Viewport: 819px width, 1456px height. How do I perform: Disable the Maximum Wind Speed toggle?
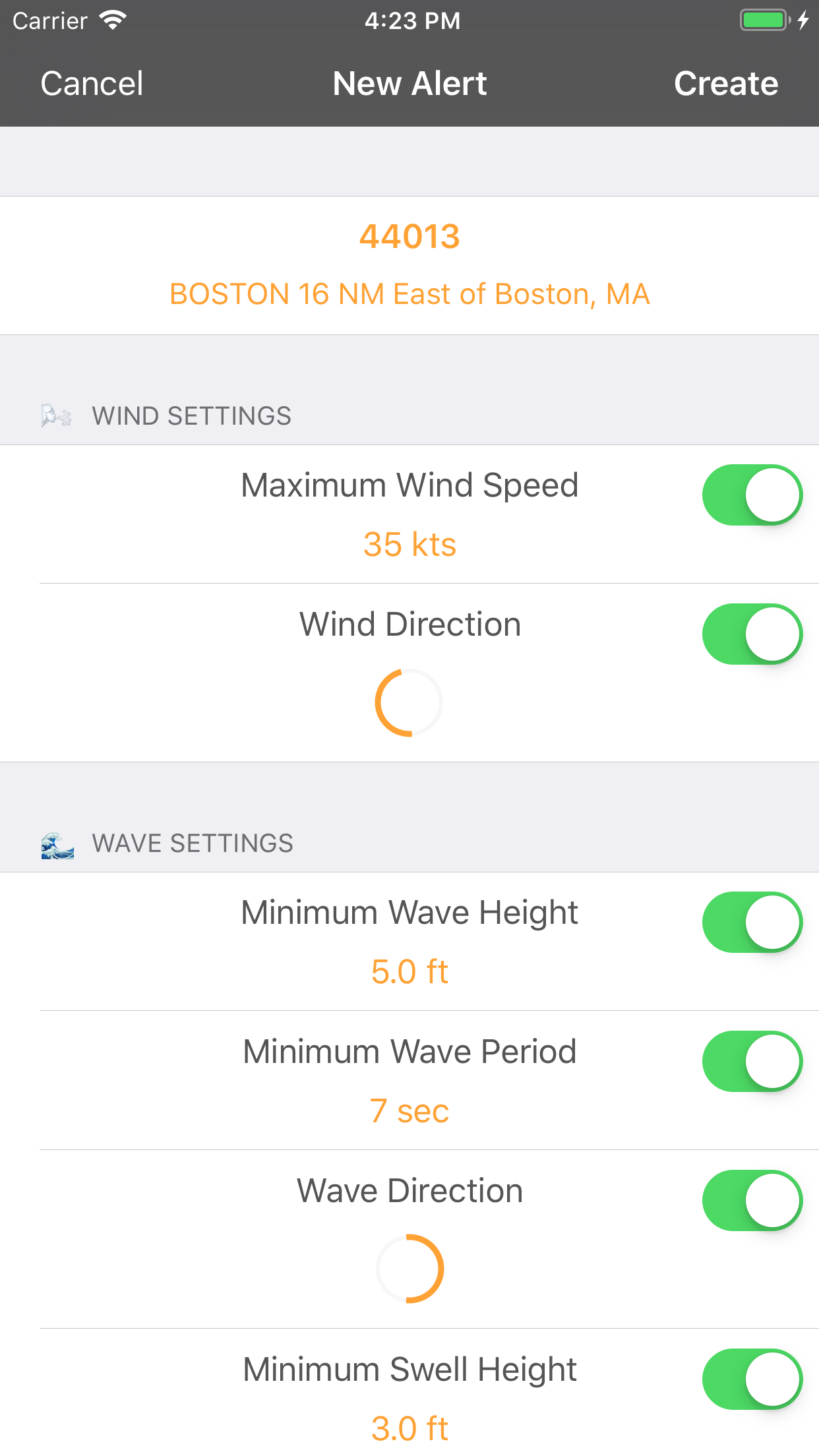click(x=752, y=495)
